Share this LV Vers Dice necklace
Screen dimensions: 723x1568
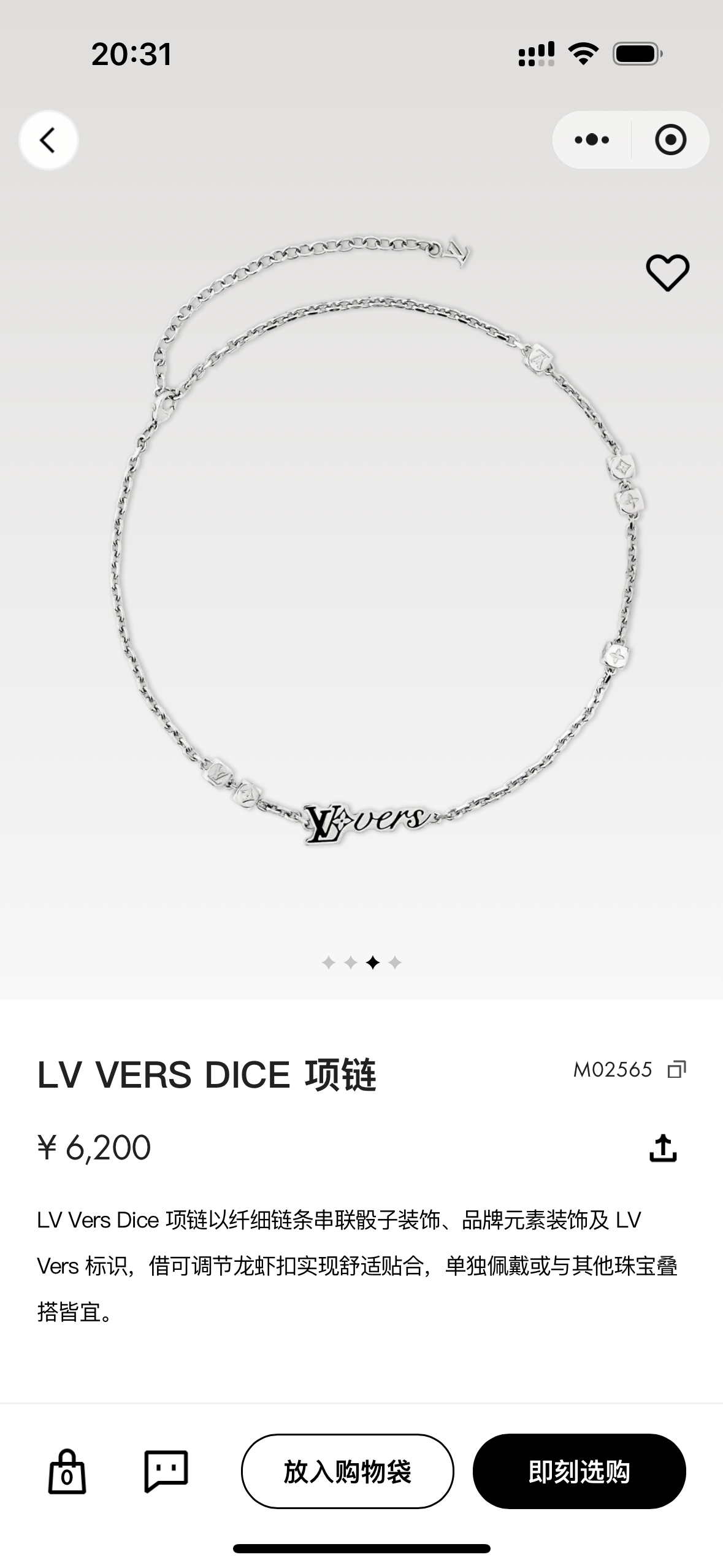tap(663, 1148)
